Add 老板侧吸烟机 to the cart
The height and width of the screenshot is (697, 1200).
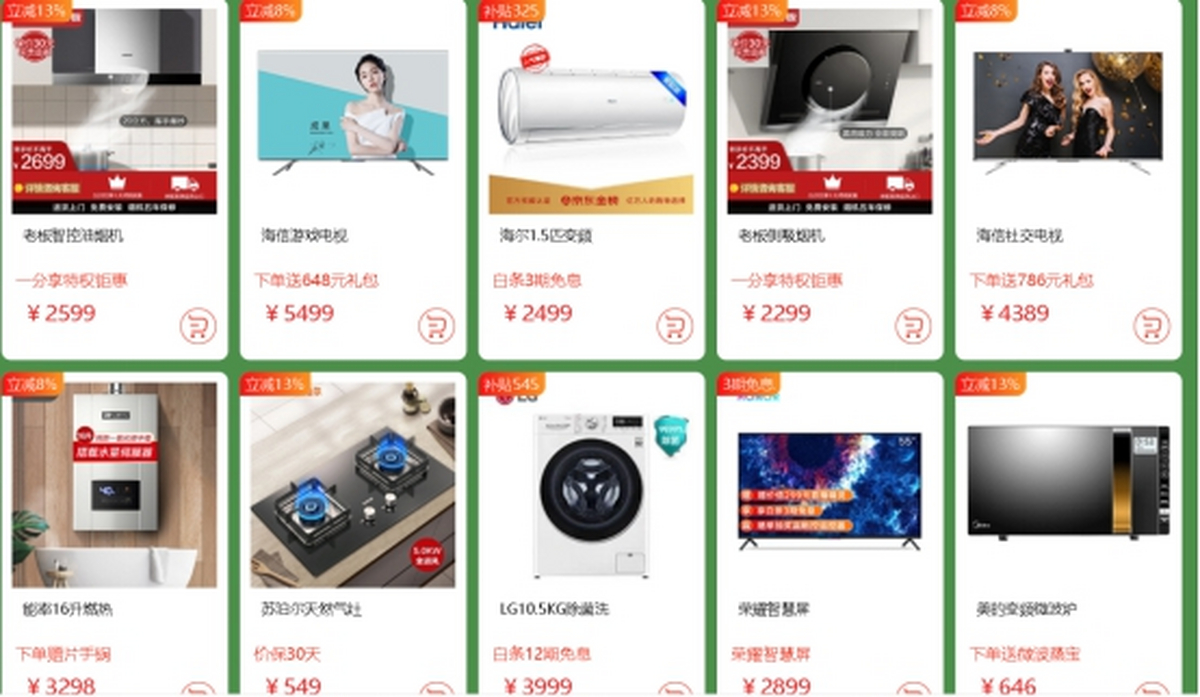coord(912,325)
